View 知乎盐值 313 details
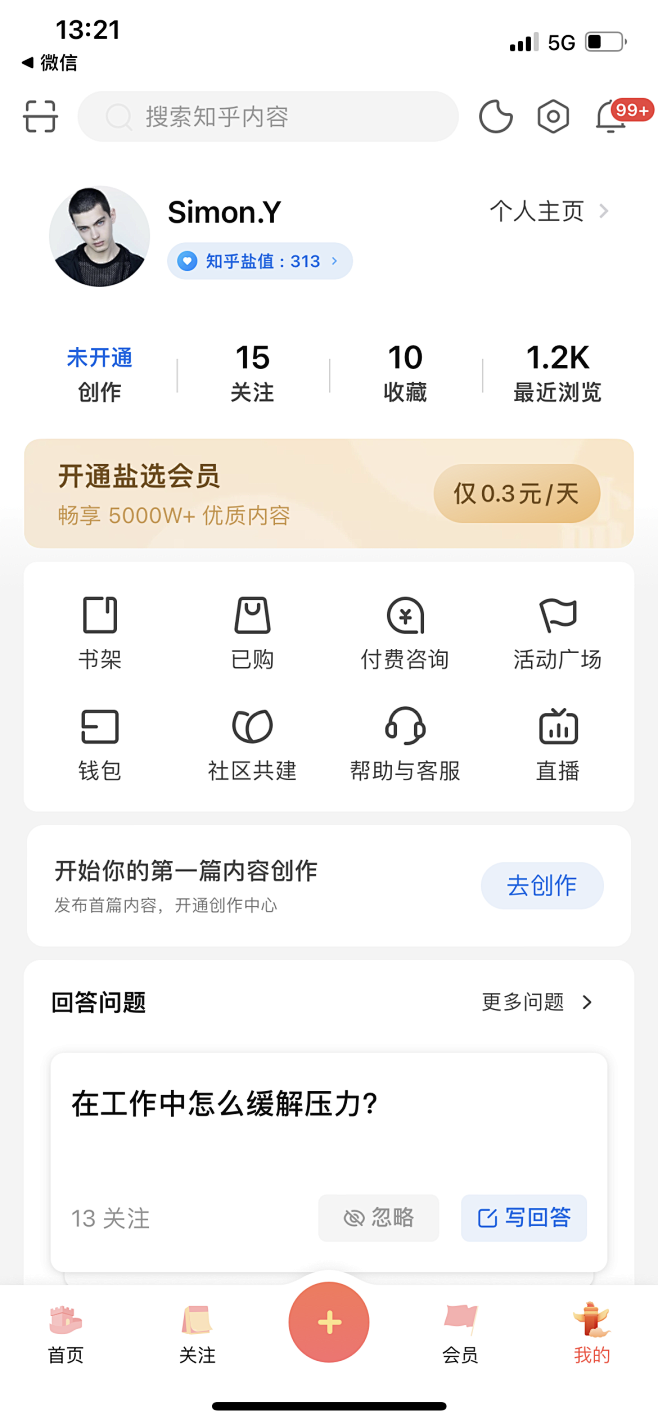This screenshot has width=658, height=1424. click(260, 261)
